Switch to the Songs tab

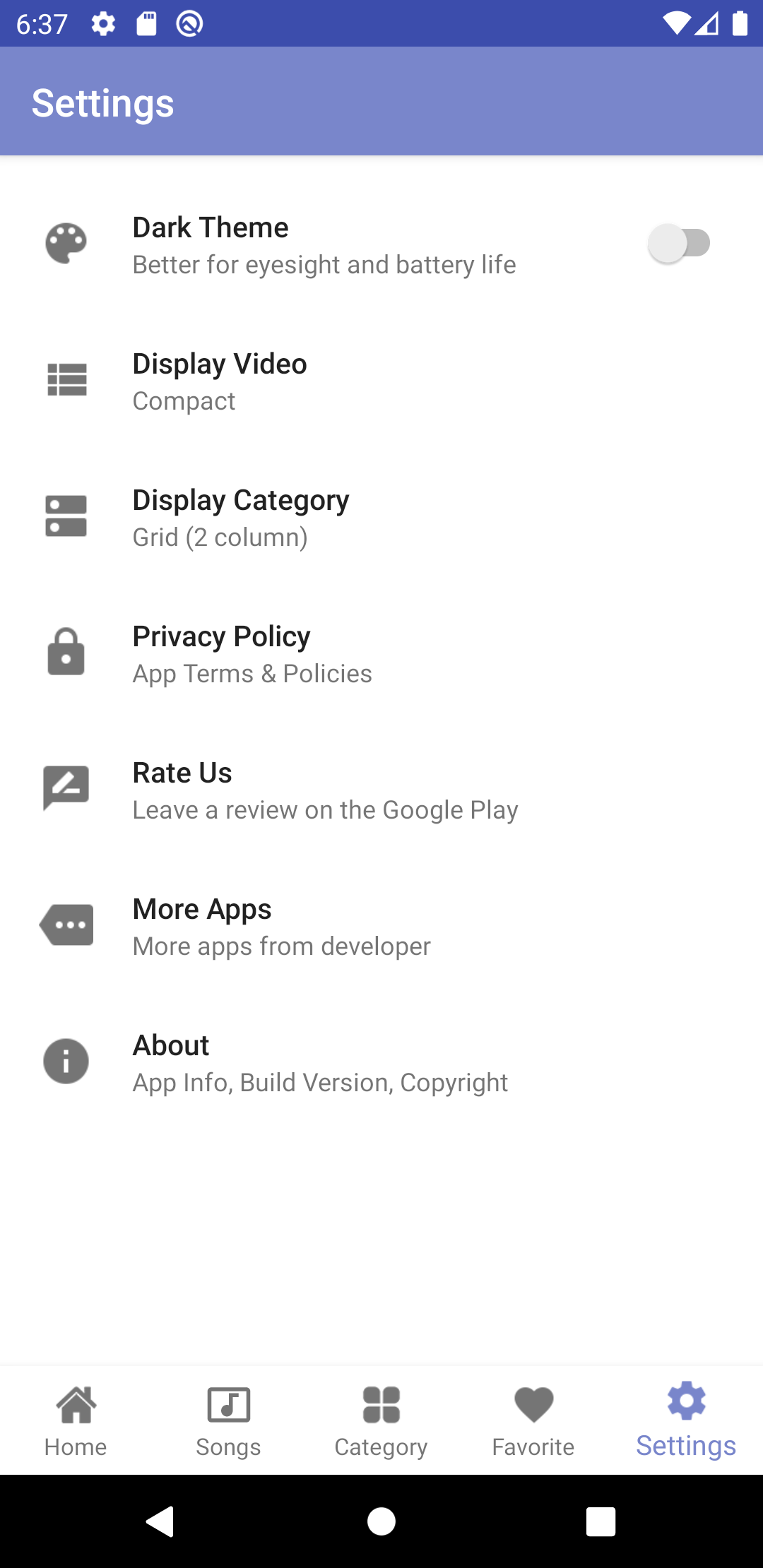[229, 1420]
